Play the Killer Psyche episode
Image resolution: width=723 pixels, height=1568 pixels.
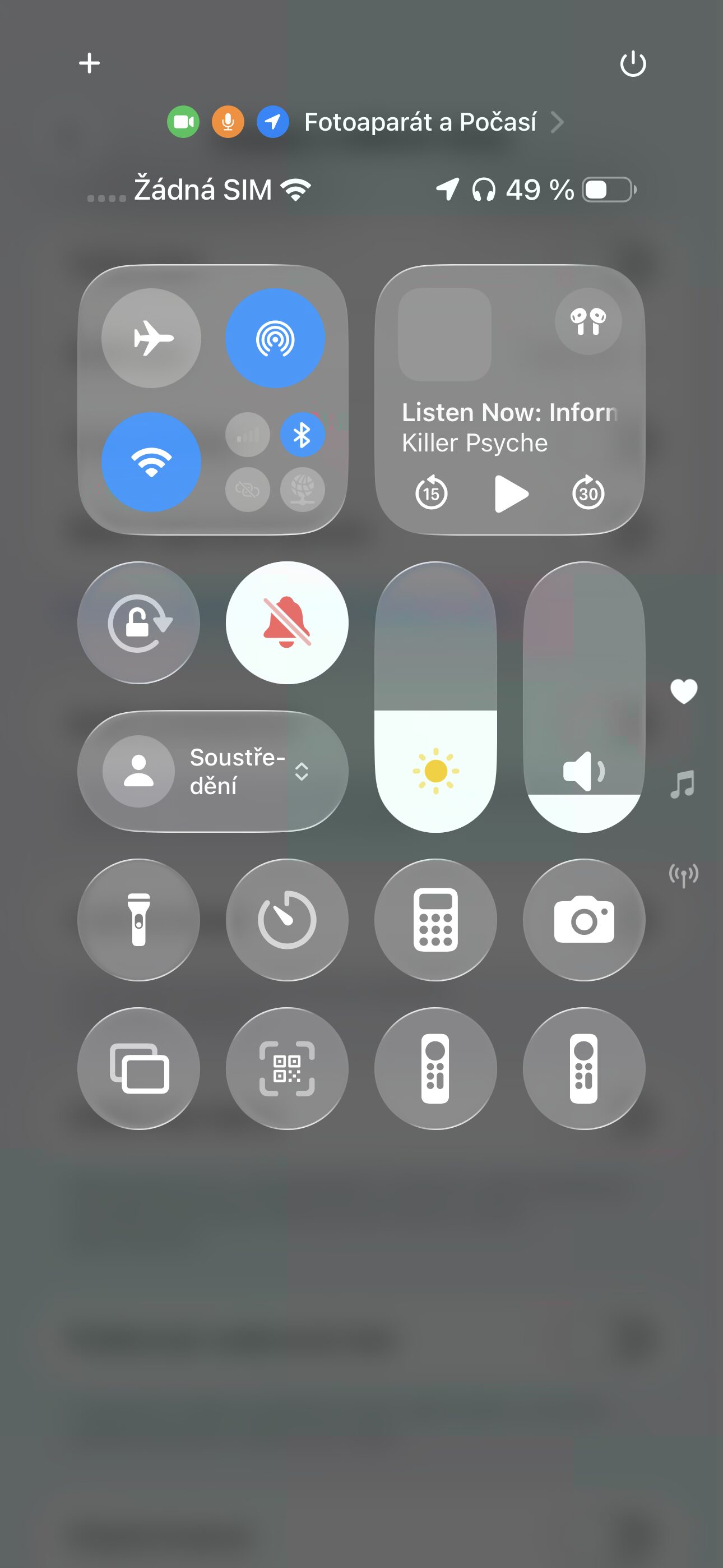click(511, 494)
